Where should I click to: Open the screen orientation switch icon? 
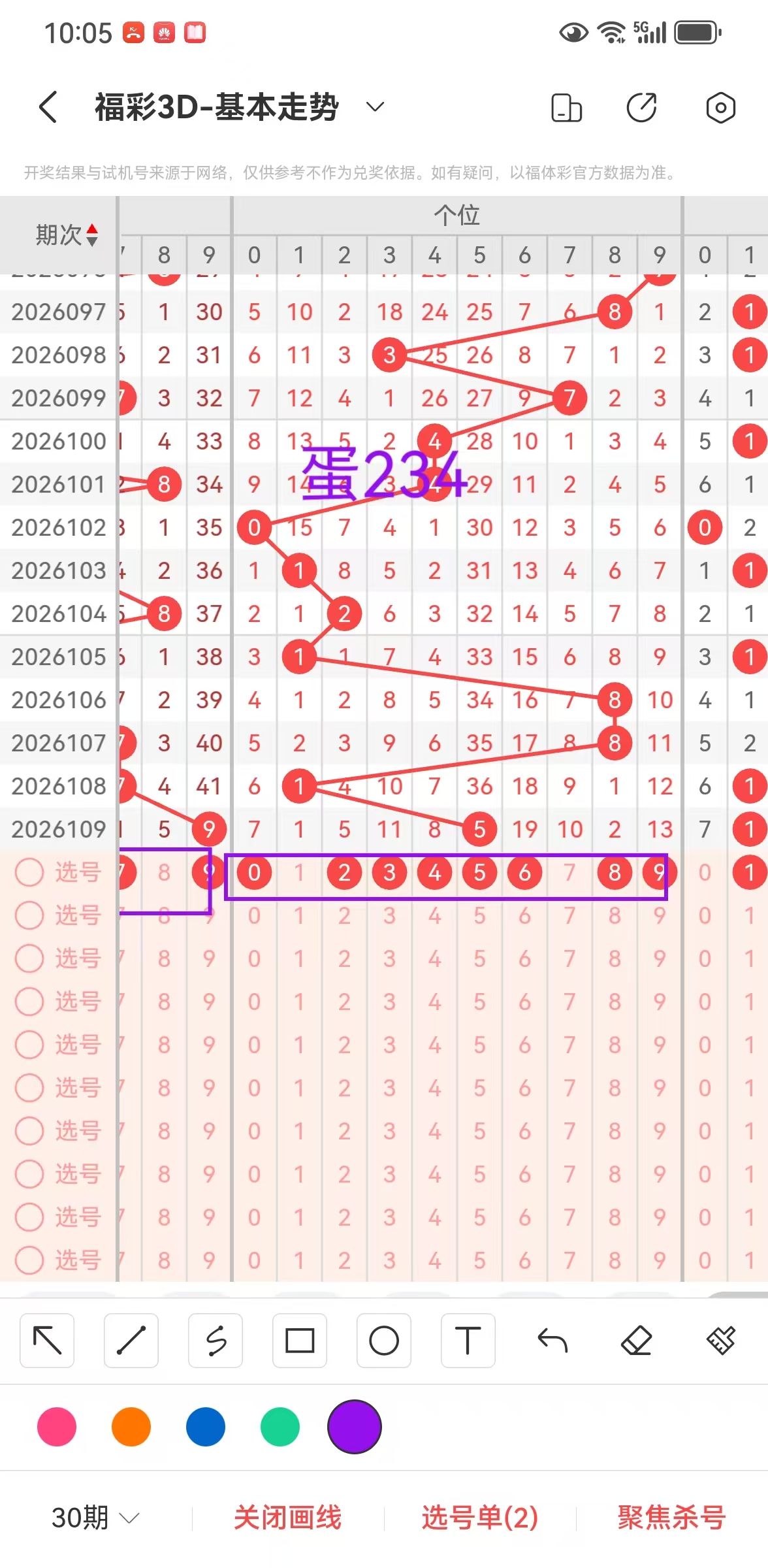click(x=566, y=108)
